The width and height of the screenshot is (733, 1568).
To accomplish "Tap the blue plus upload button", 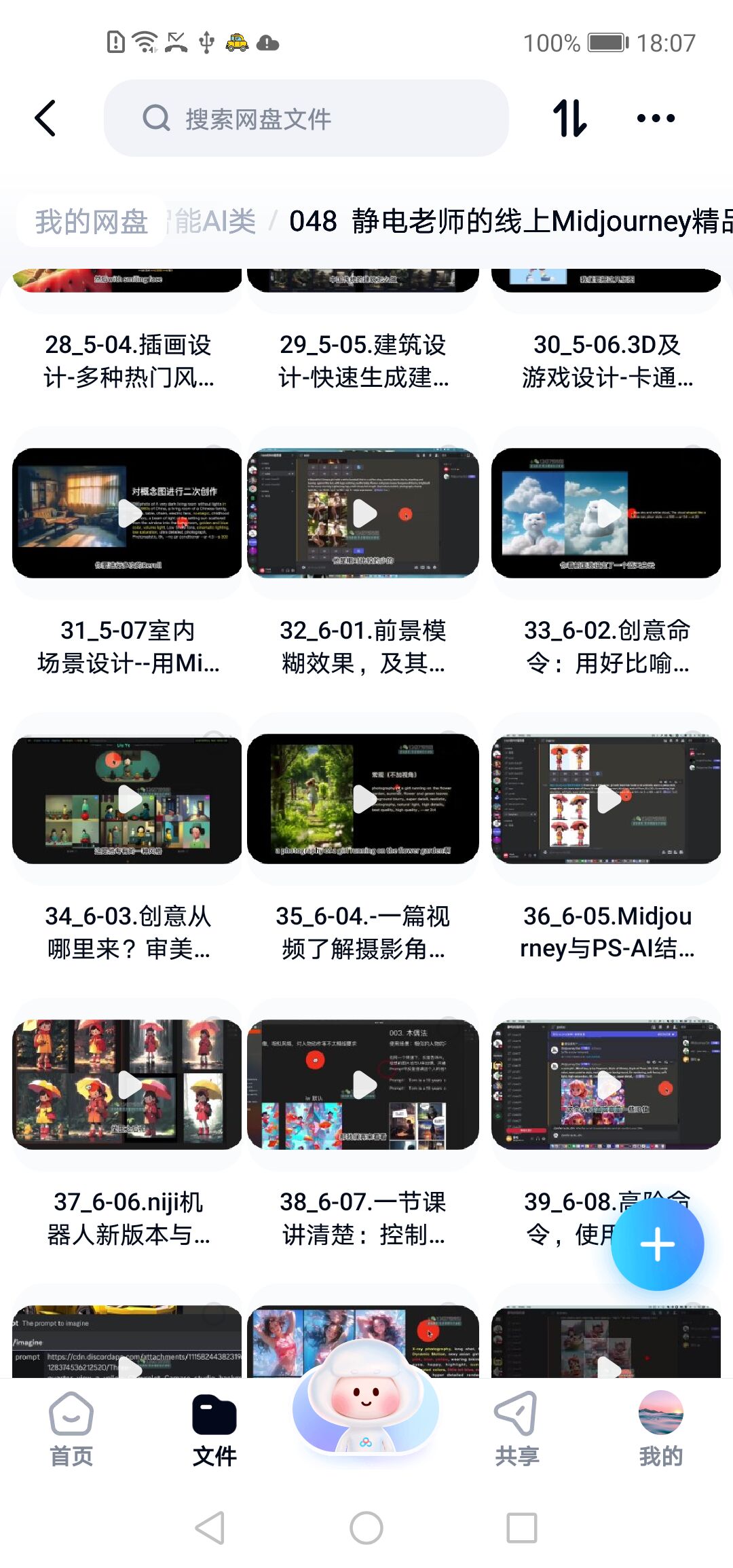I will [x=657, y=1244].
